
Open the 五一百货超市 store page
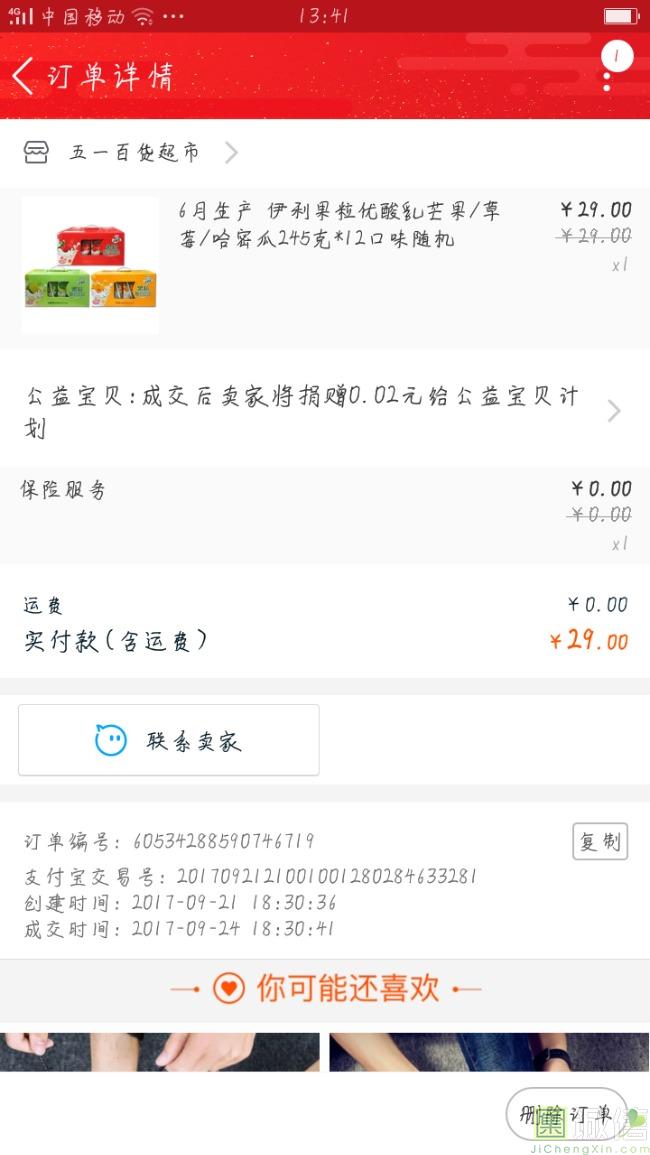[133, 152]
